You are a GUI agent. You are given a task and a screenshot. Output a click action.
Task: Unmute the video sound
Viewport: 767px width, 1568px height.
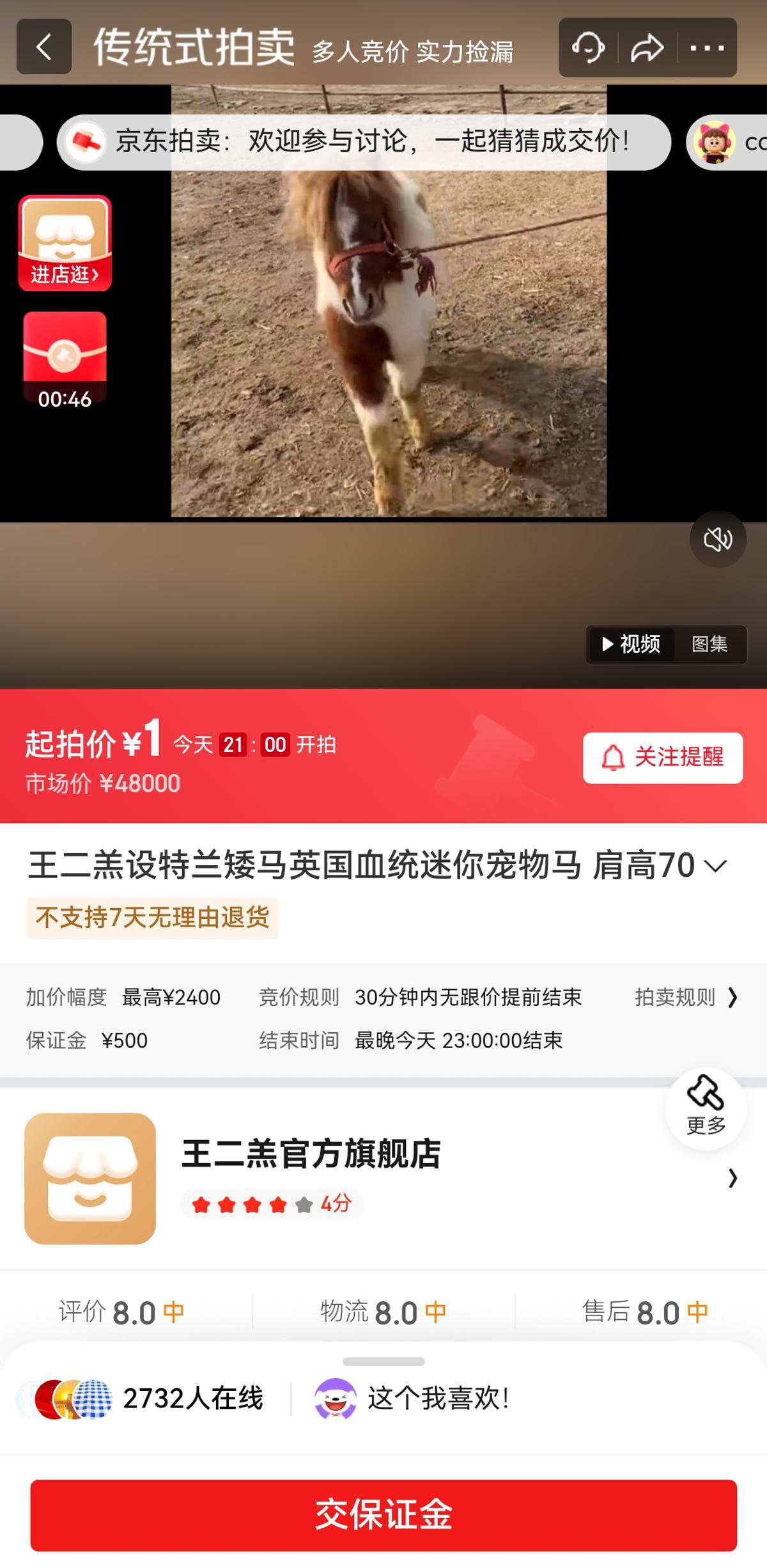718,538
